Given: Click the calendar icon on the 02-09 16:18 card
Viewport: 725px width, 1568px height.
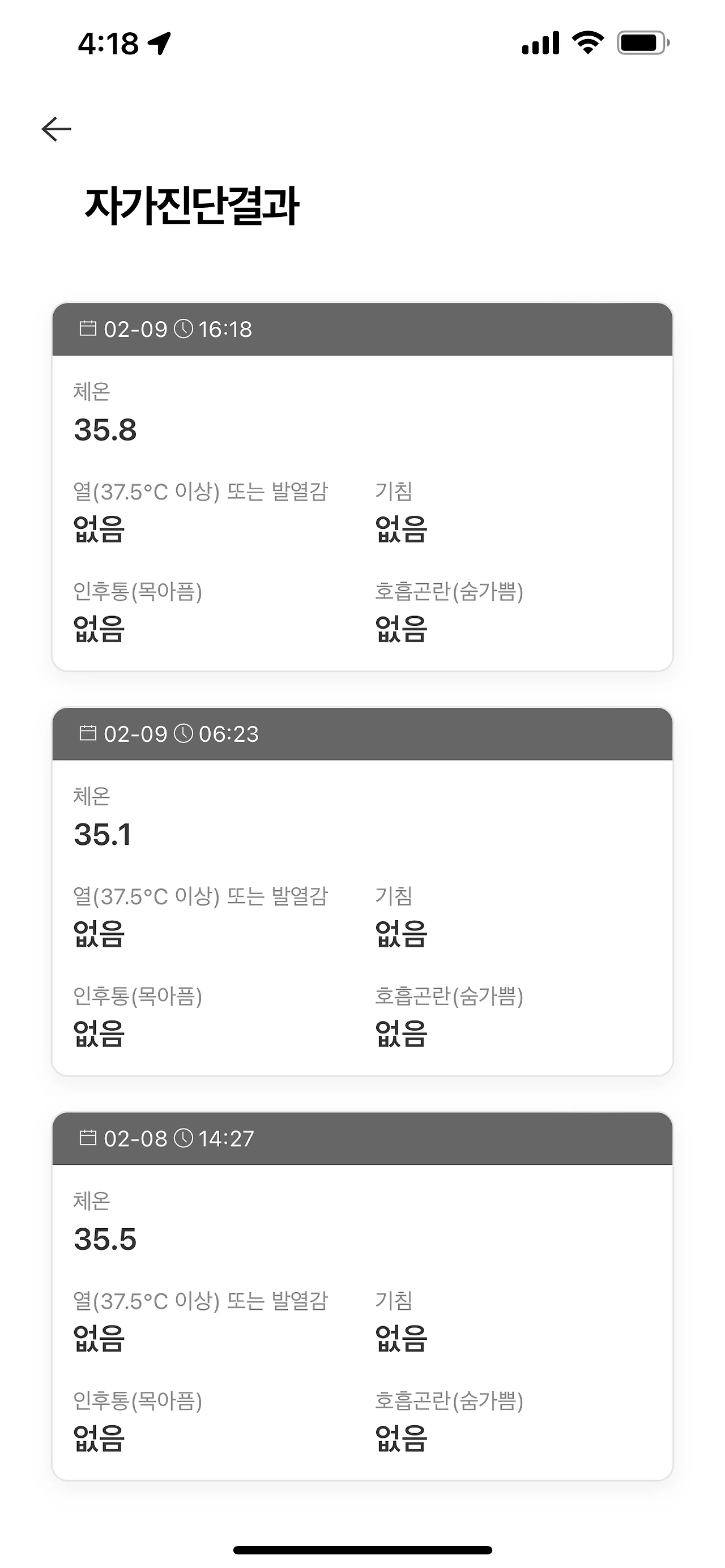Looking at the screenshot, I should [x=89, y=330].
